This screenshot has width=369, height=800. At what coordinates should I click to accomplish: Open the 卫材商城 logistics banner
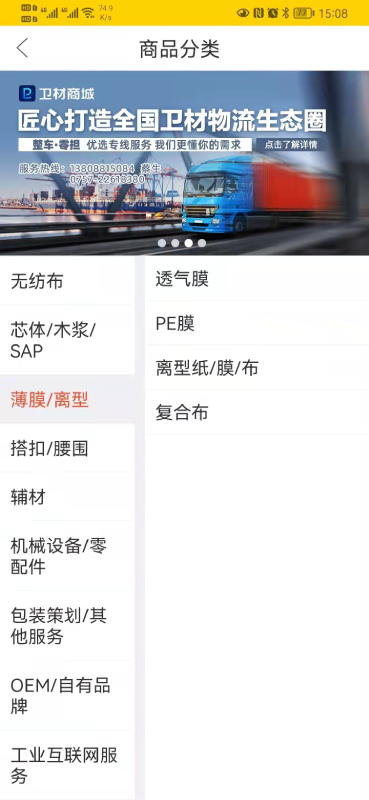(184, 162)
